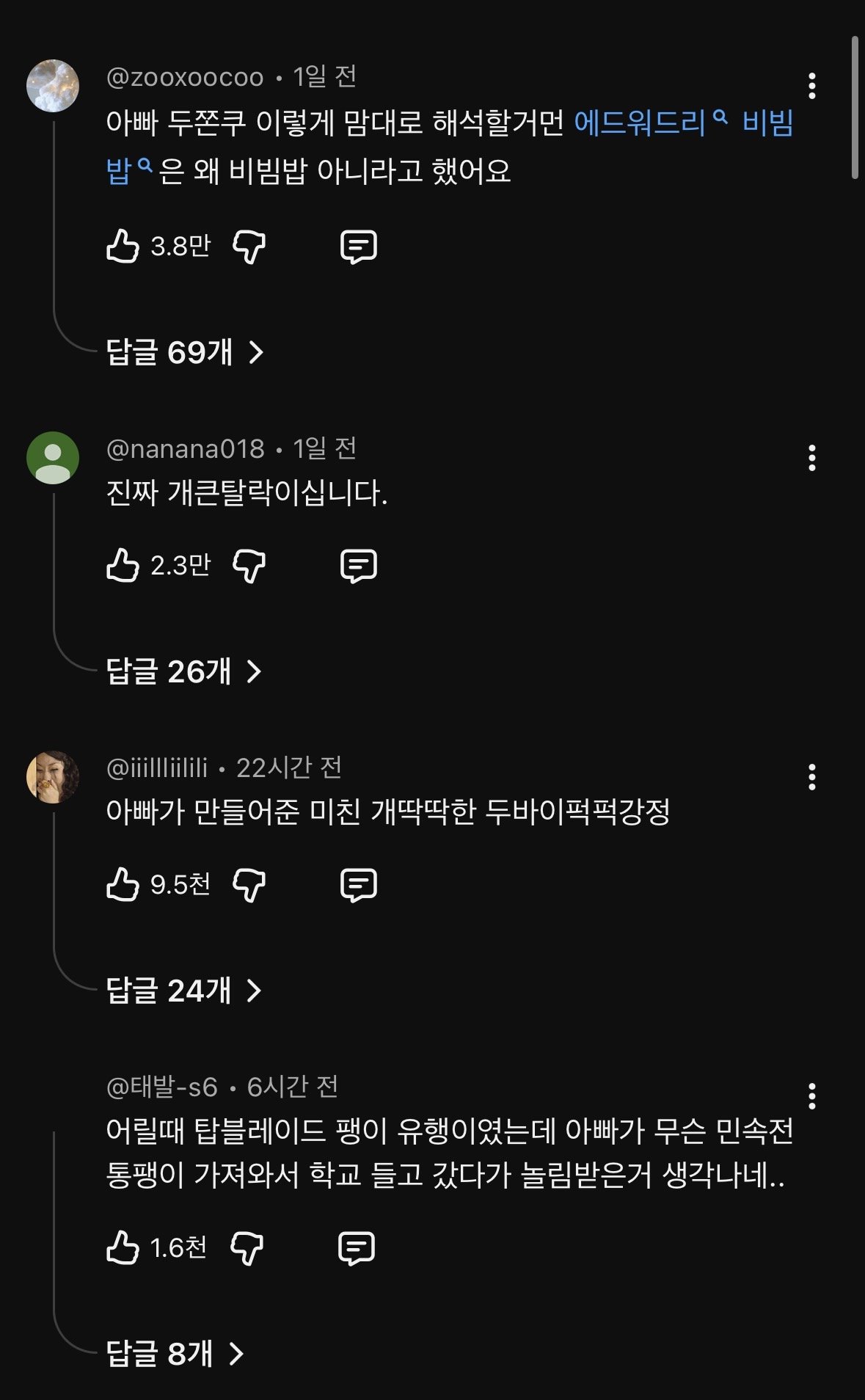Like the comment by @iiillliilili
This screenshot has height=1400, width=865.
pyautogui.click(x=123, y=884)
